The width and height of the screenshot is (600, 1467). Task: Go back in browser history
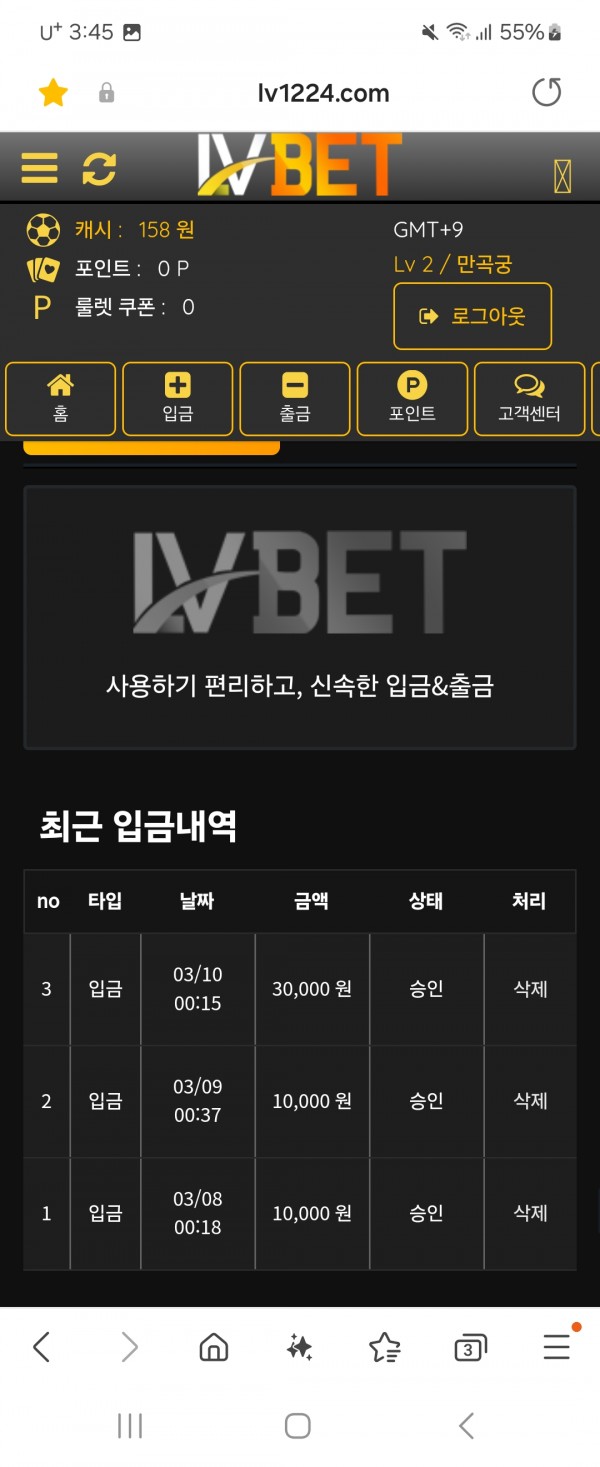click(41, 1348)
